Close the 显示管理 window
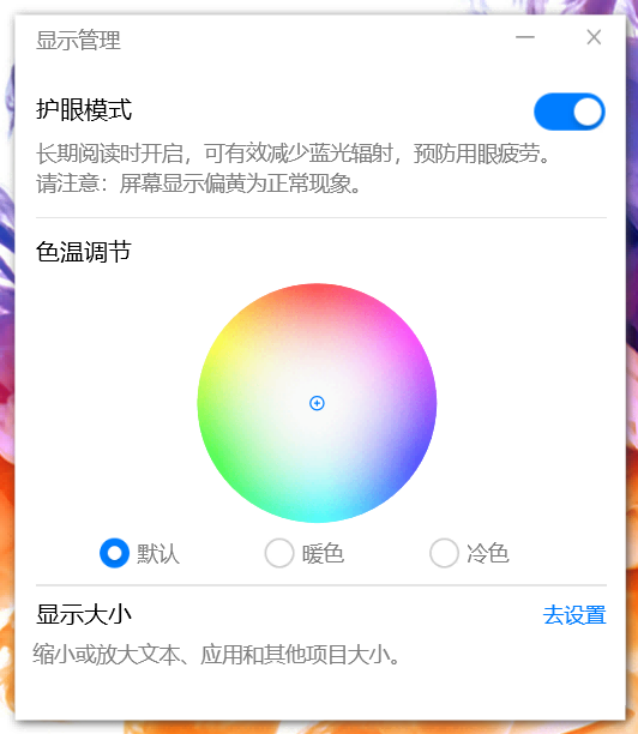The image size is (639, 735). (x=594, y=38)
